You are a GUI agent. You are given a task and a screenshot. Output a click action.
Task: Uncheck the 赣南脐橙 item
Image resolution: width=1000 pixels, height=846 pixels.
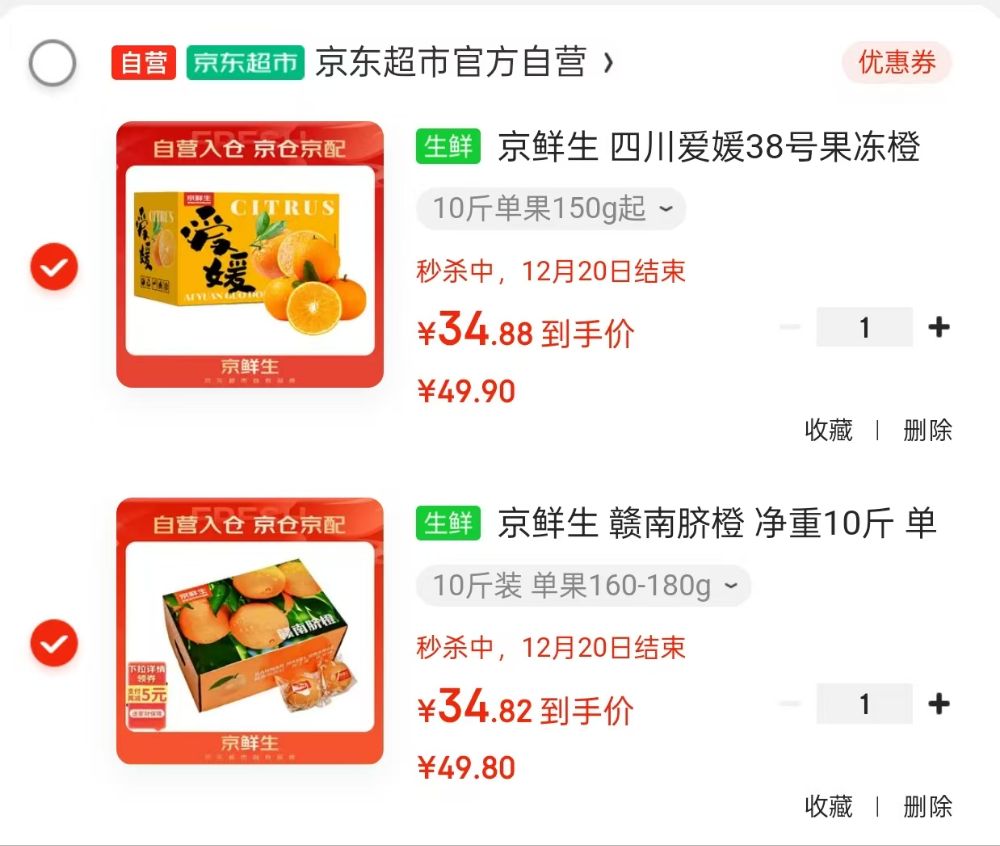(x=53, y=643)
